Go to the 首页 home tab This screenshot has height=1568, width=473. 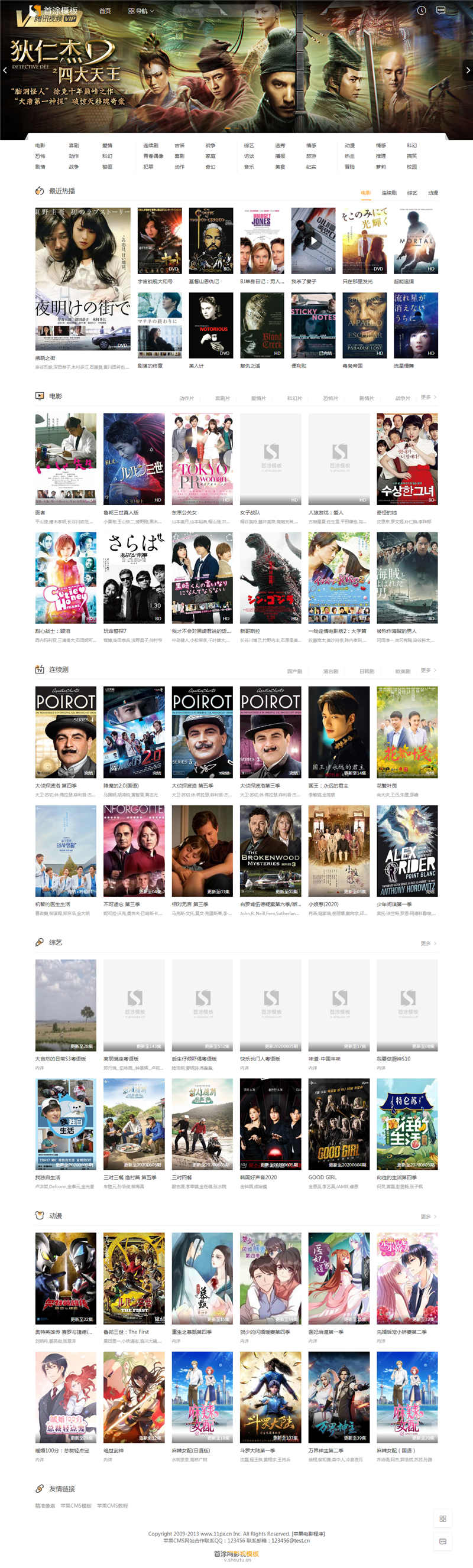pyautogui.click(x=105, y=11)
